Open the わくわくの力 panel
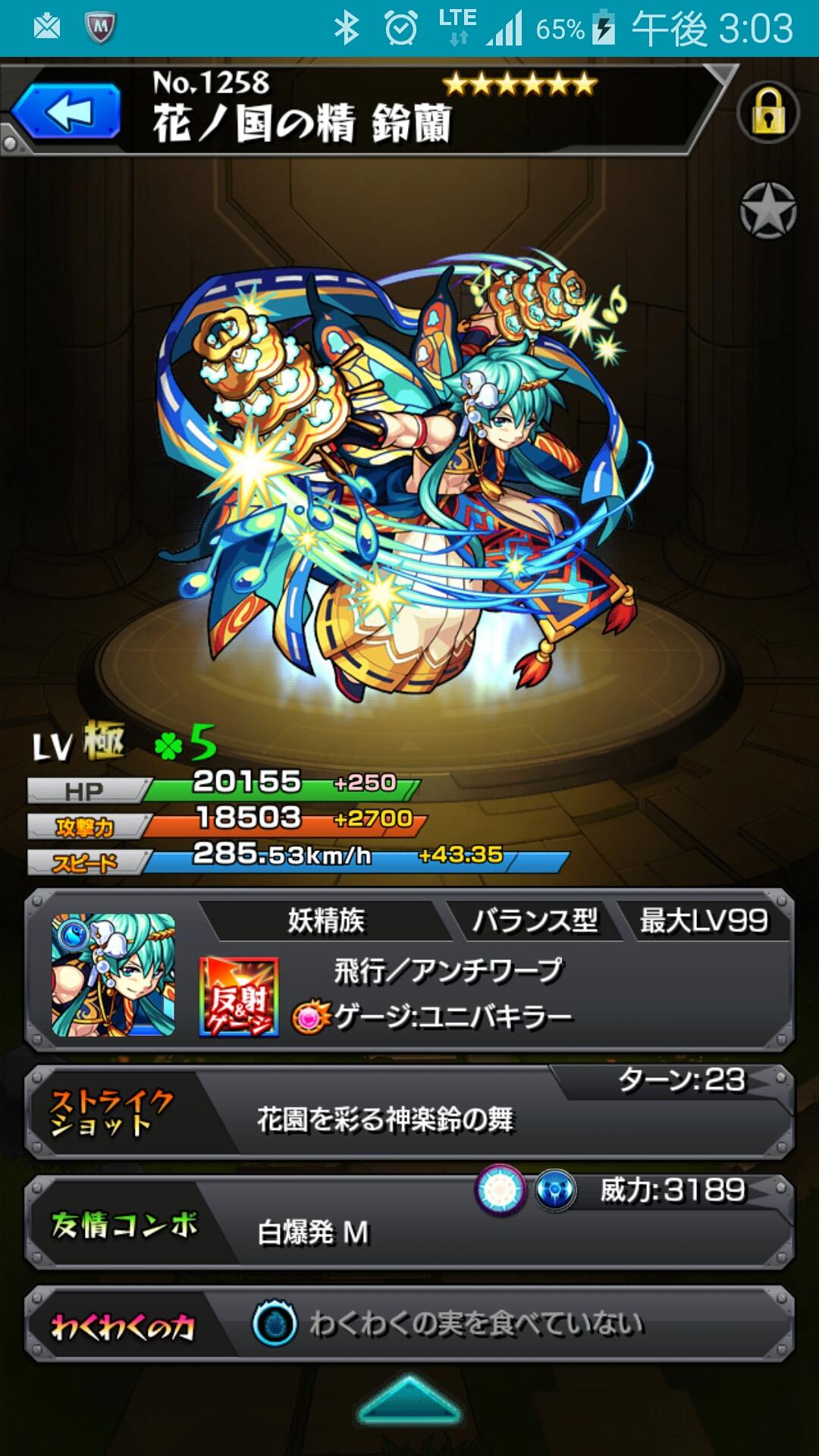Viewport: 819px width, 1456px height. (409, 1324)
